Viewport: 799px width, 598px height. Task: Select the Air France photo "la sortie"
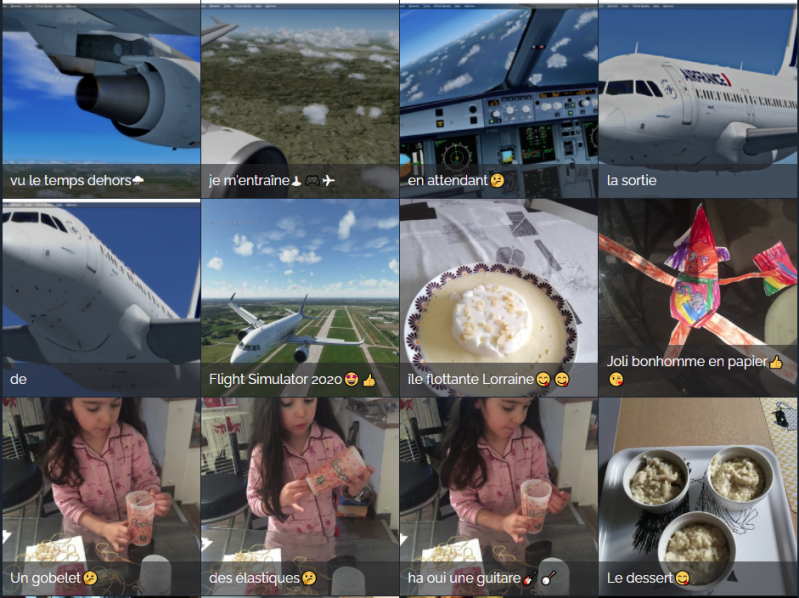tap(698, 90)
